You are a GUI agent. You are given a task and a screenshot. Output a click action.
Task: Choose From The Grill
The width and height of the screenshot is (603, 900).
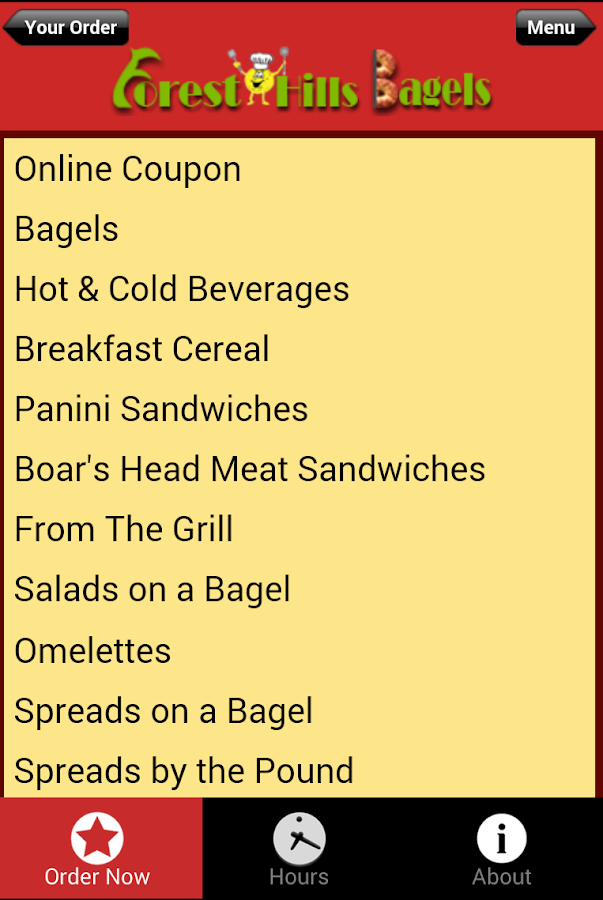pos(124,529)
